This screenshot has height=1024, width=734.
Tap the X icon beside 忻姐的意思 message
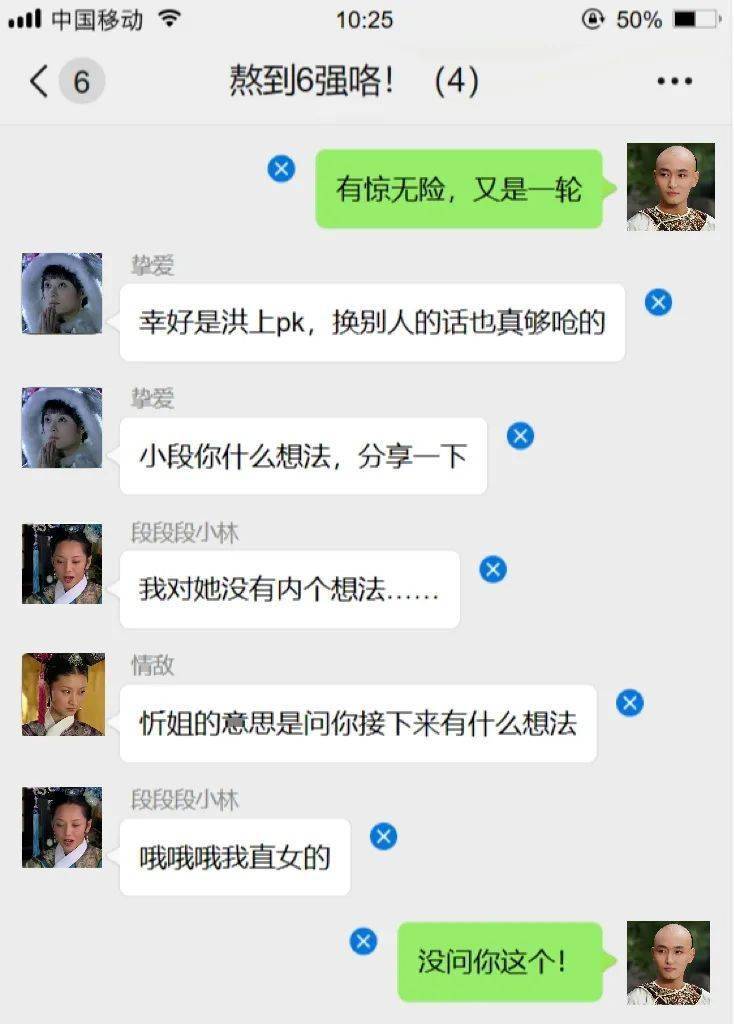tap(629, 703)
